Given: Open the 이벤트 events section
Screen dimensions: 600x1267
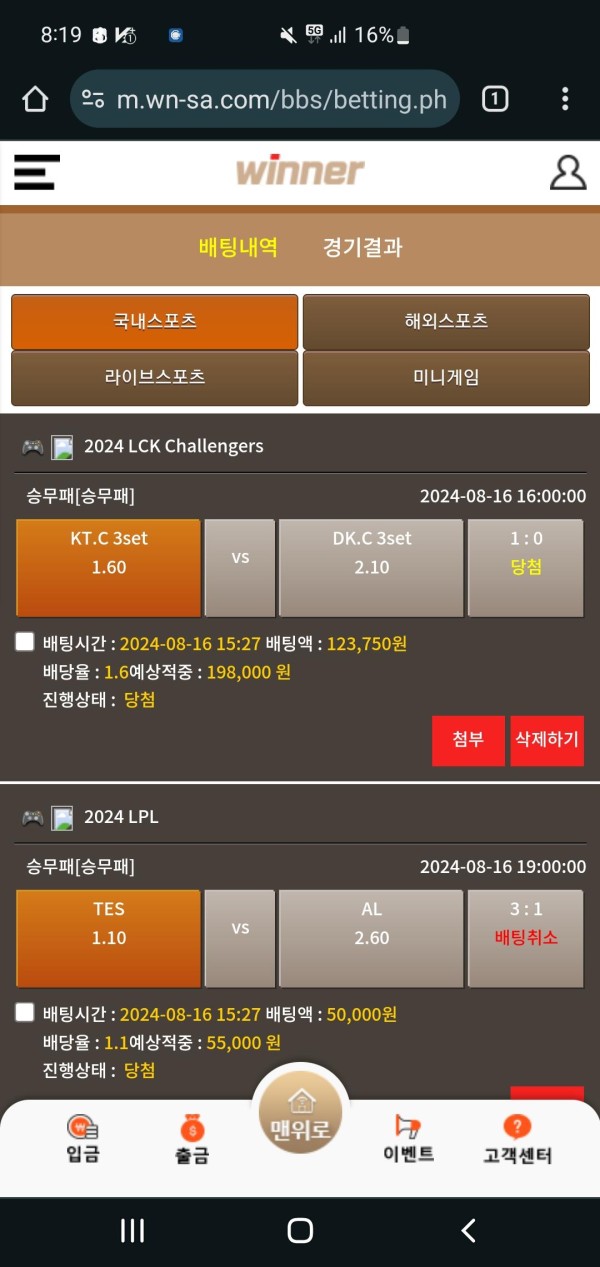Looking at the screenshot, I should click(408, 1140).
